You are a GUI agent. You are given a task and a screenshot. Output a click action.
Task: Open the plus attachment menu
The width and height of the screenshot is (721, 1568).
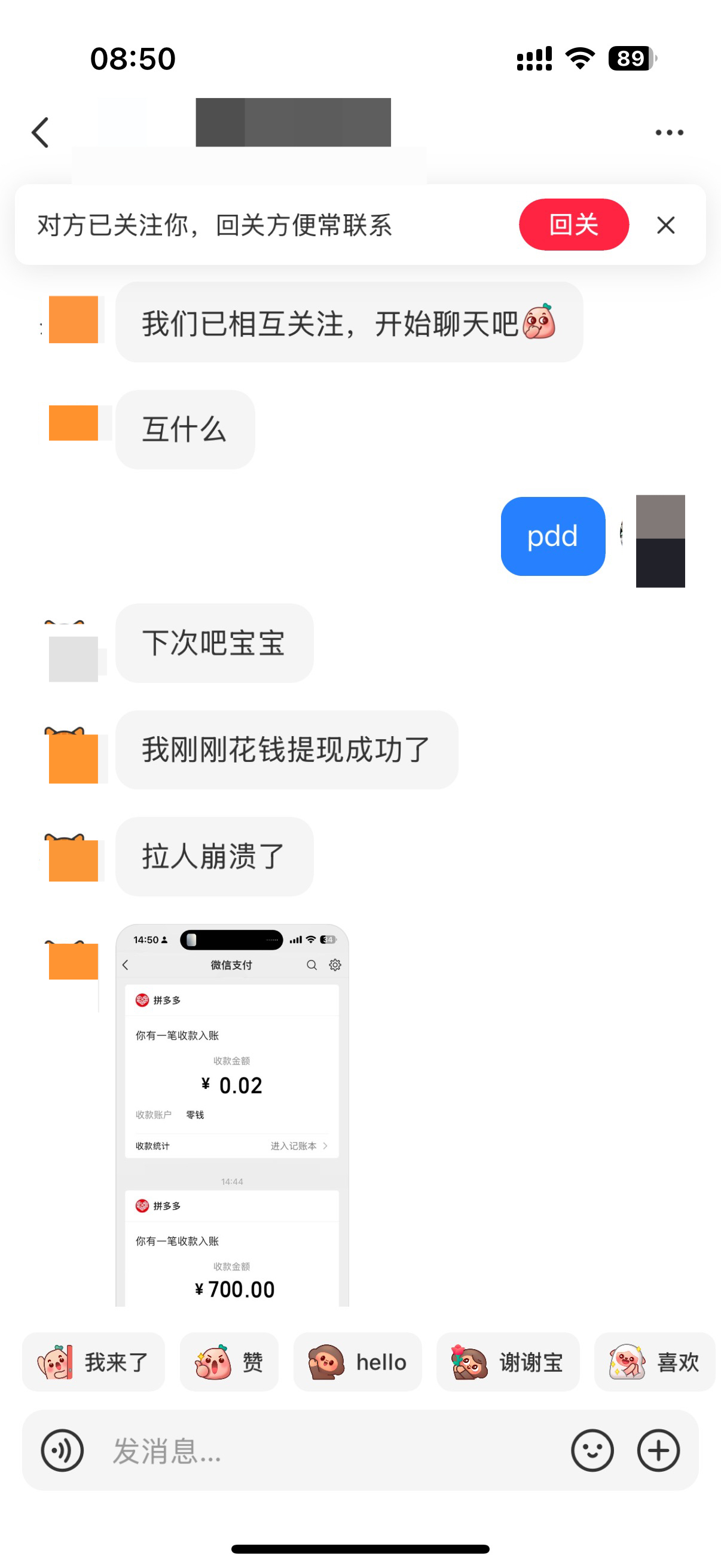(658, 1451)
